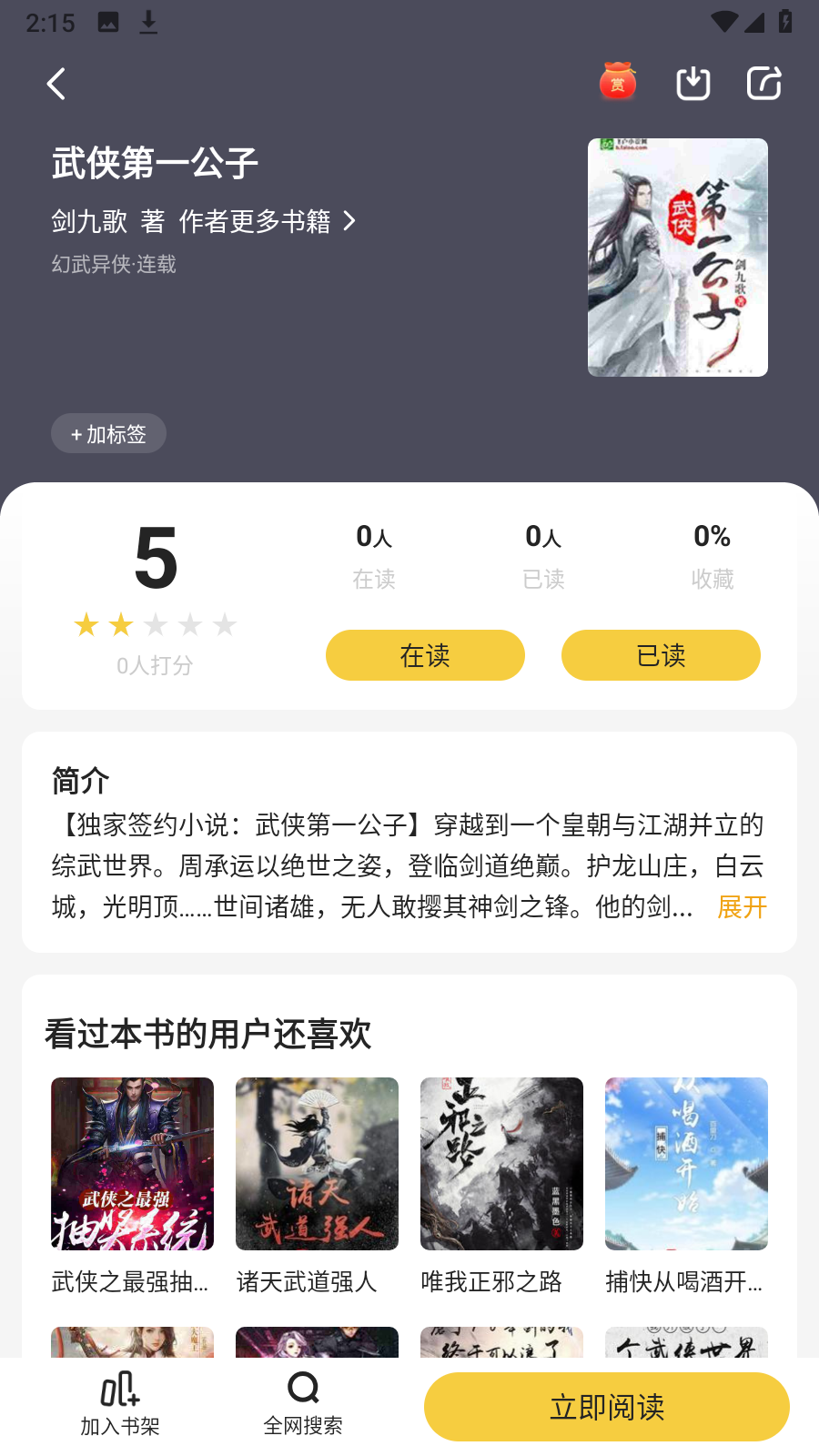The image size is (819, 1456).
Task: Tap the screenshot icon in status bar
Action: pos(109,22)
